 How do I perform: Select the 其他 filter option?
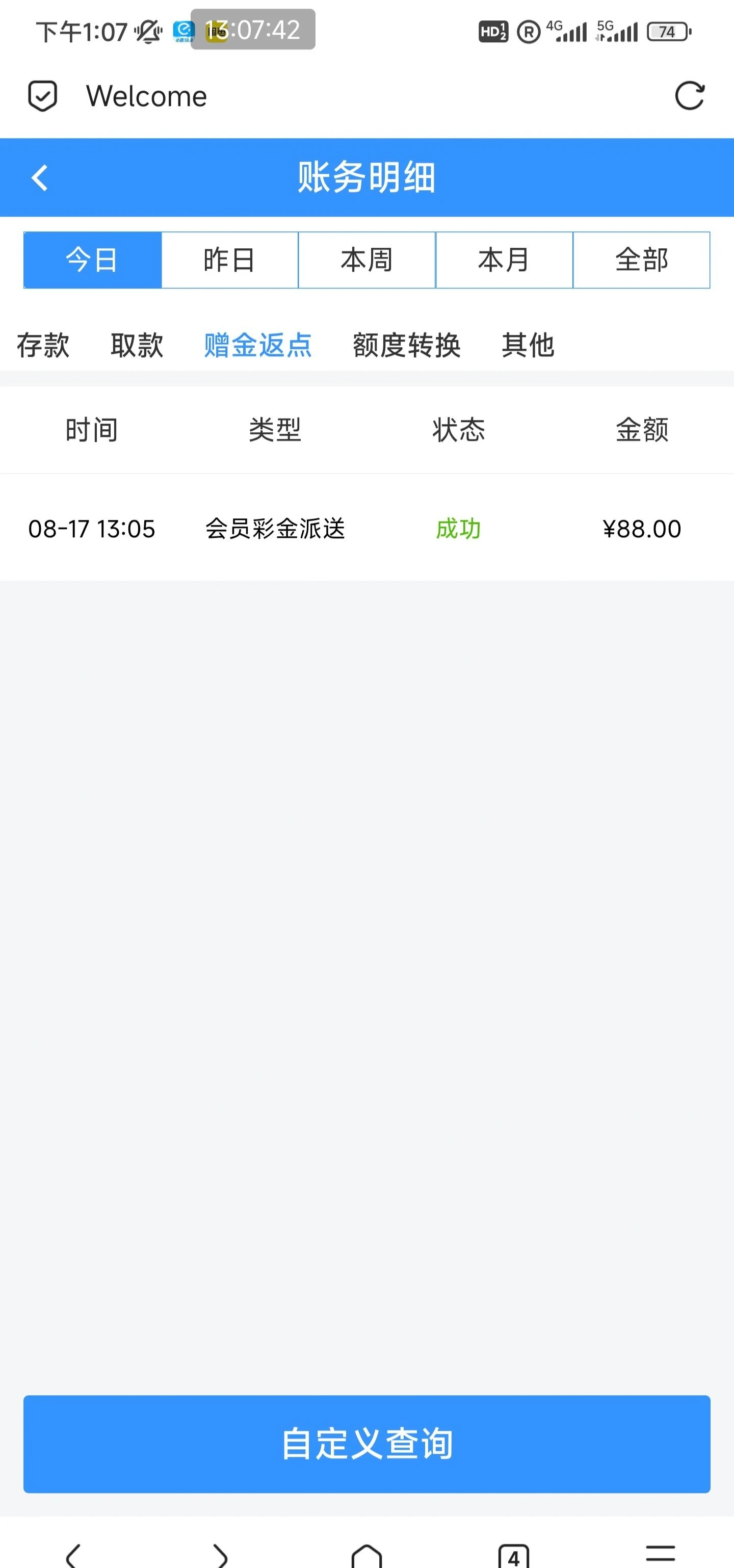[x=527, y=346]
